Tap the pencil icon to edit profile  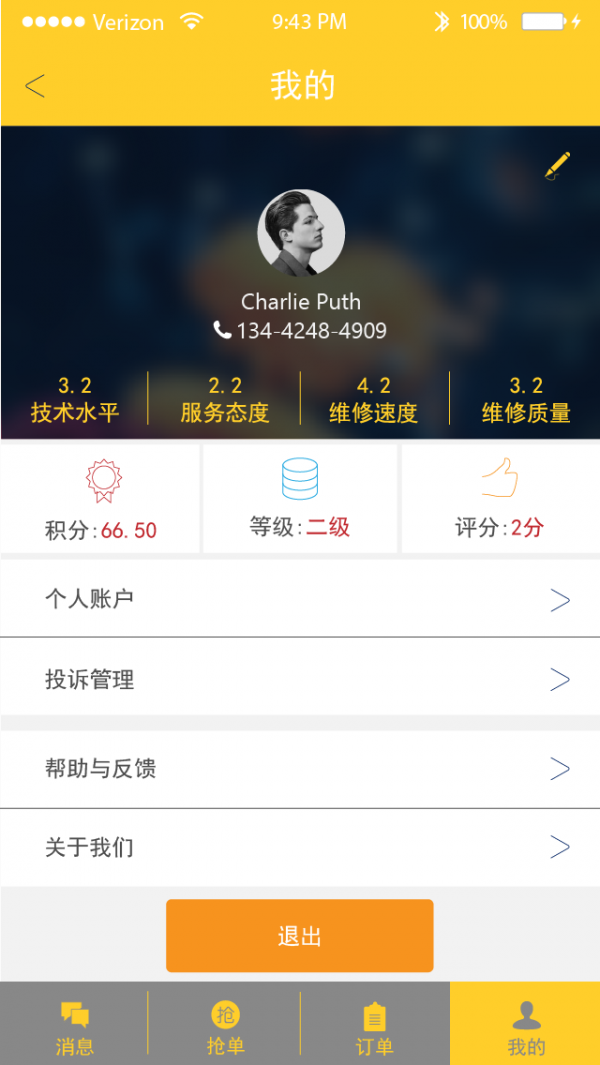[x=557, y=166]
